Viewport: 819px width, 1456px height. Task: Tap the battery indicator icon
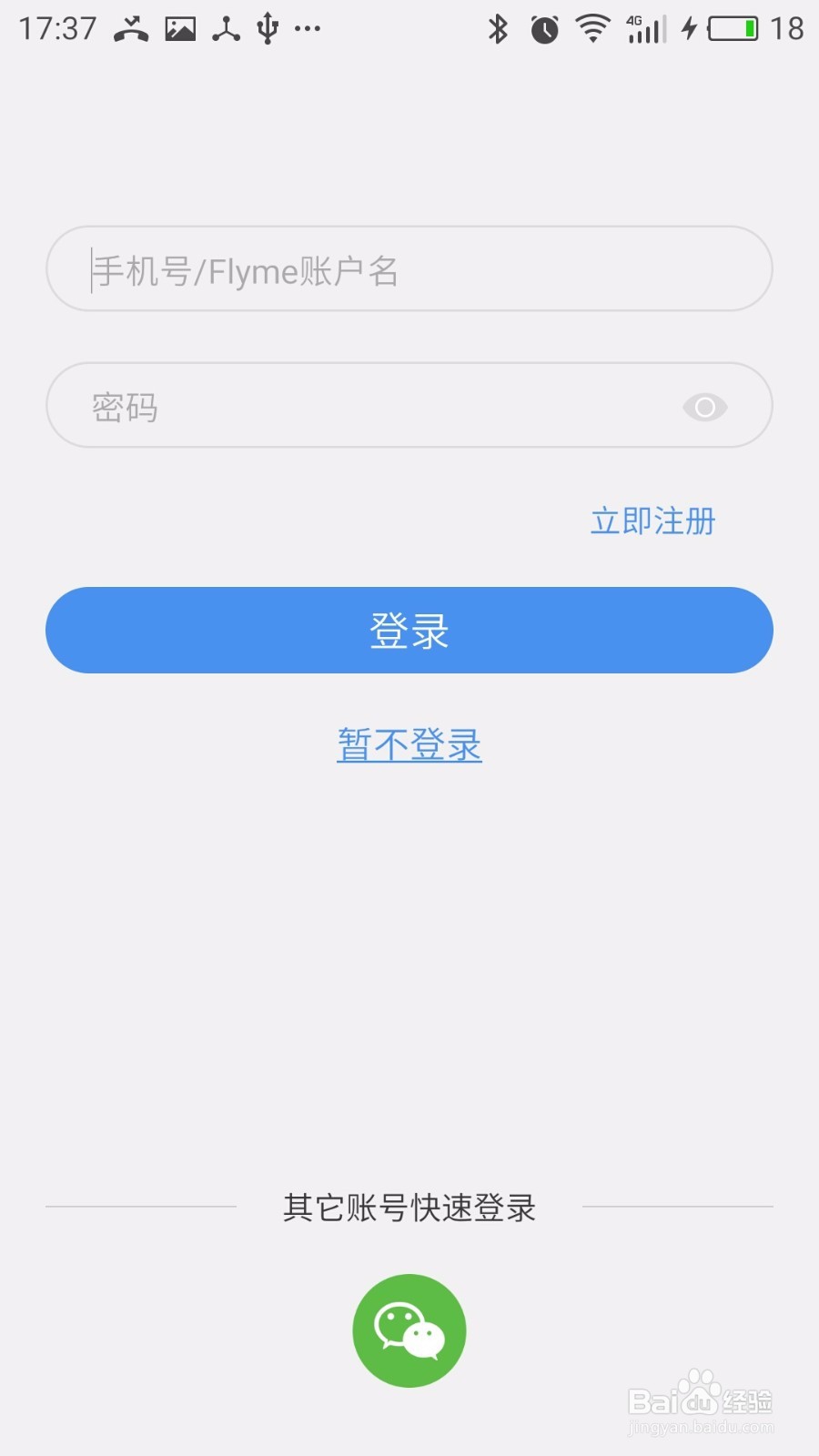[733, 28]
